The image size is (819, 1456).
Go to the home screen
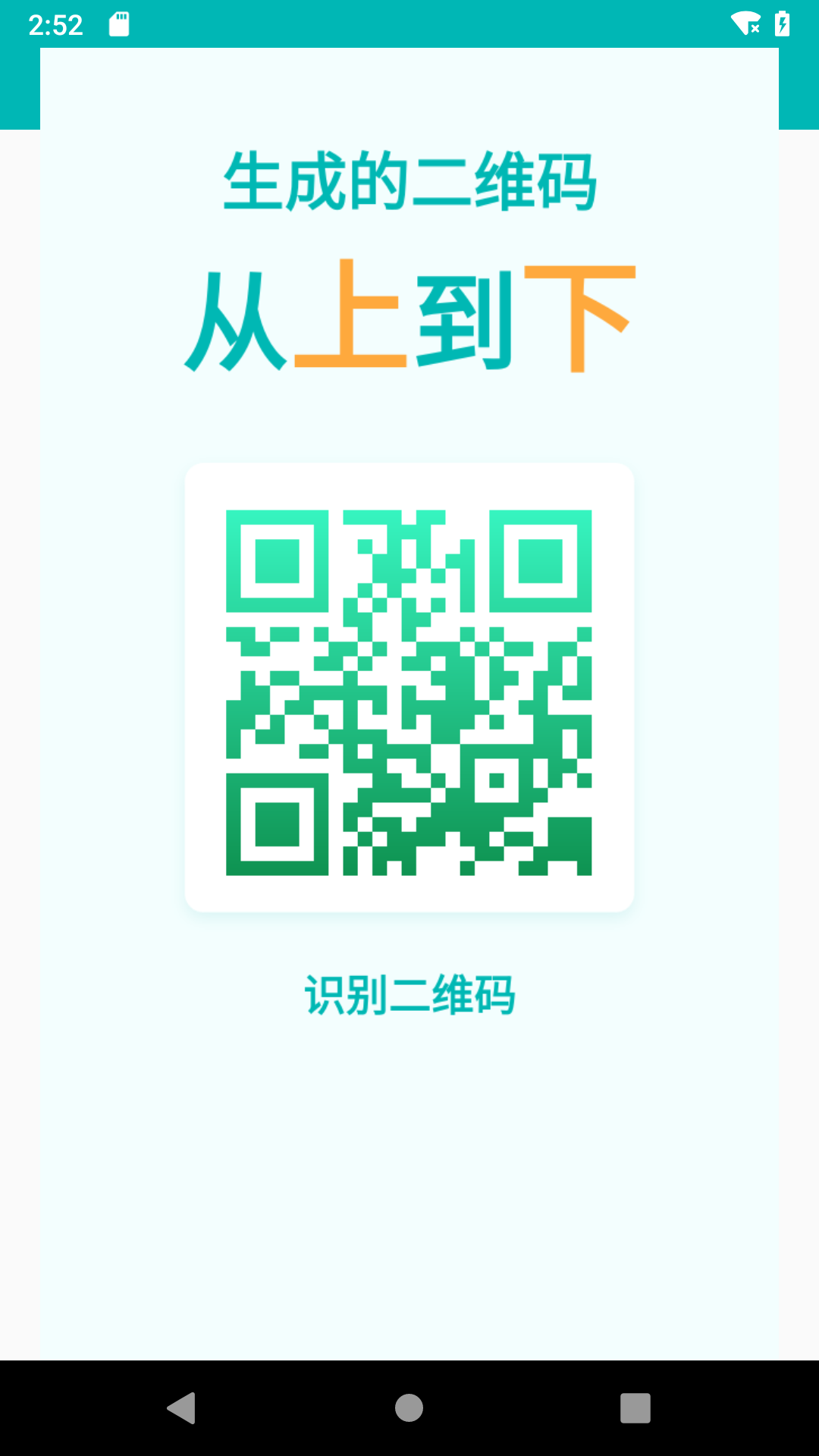[409, 1408]
